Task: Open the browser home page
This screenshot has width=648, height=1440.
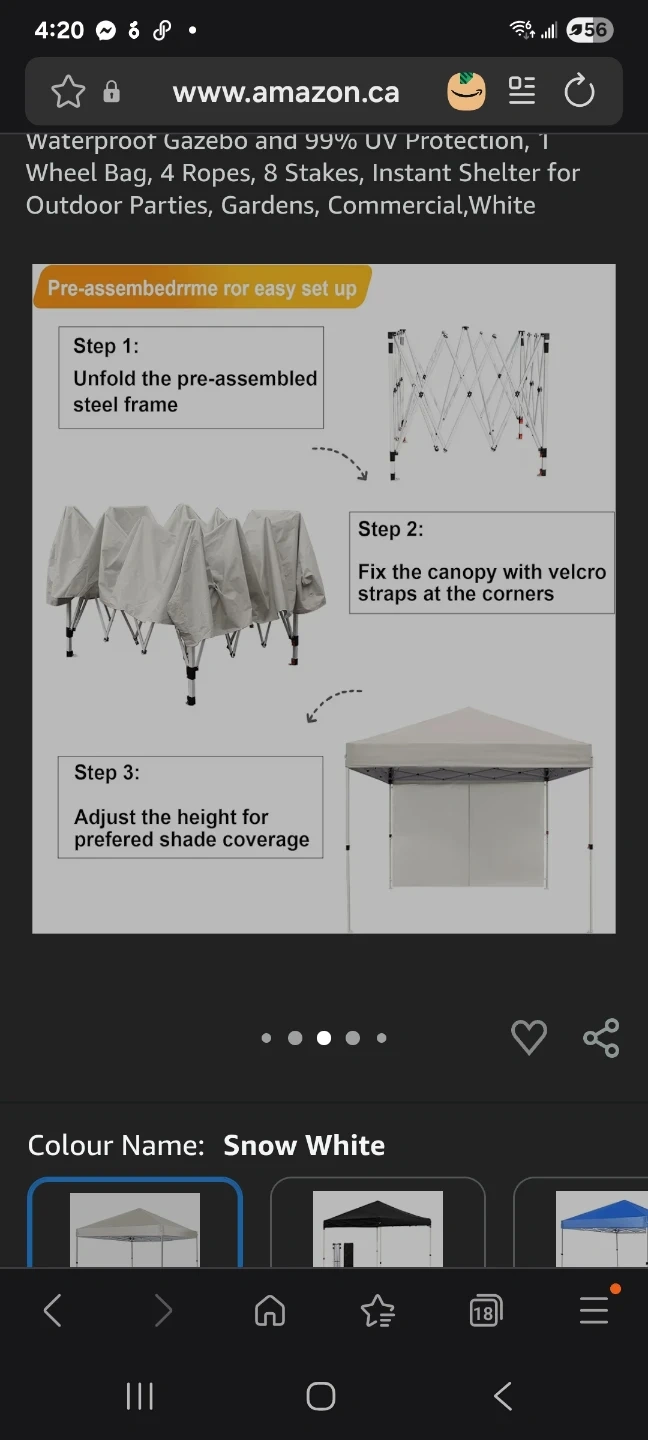Action: point(270,1310)
